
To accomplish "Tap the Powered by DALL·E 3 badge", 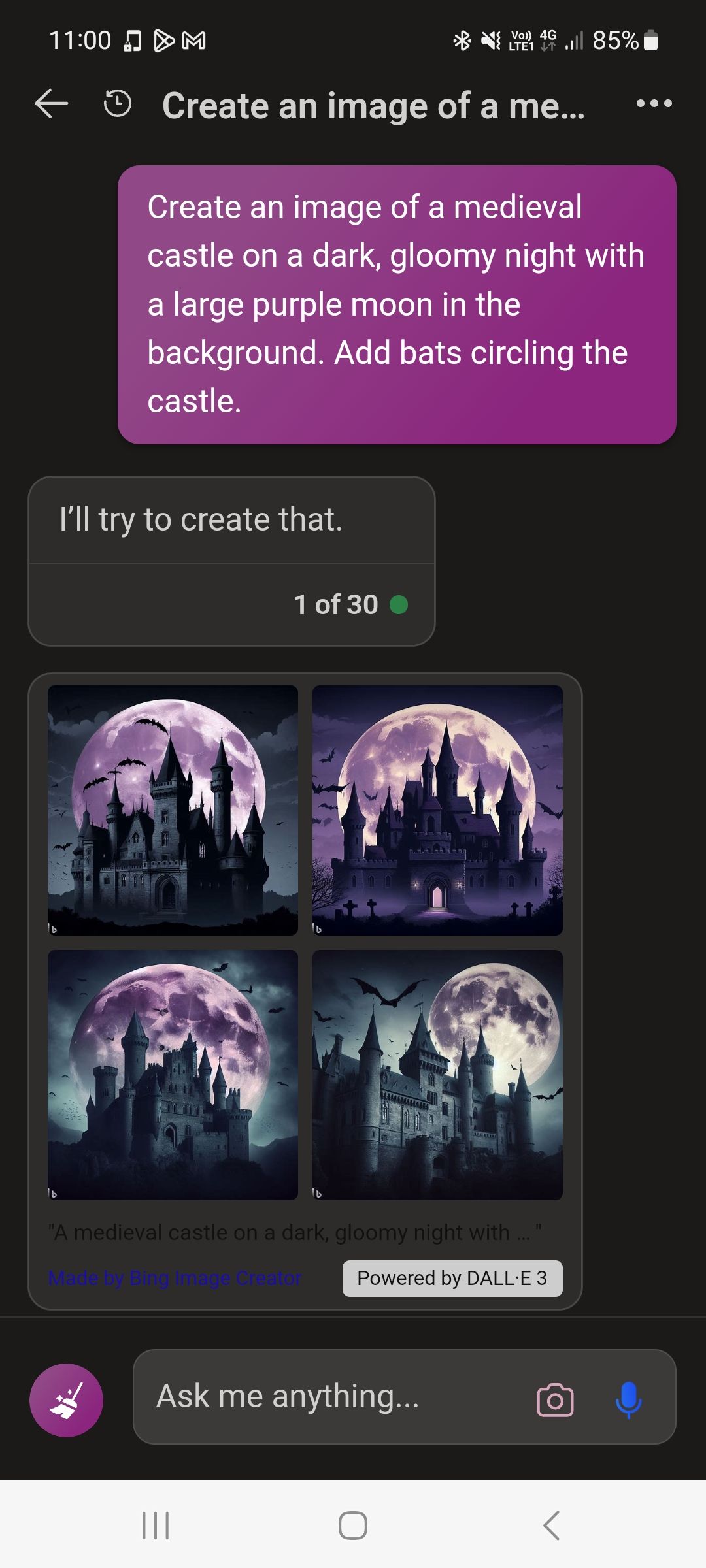I will click(x=452, y=1278).
